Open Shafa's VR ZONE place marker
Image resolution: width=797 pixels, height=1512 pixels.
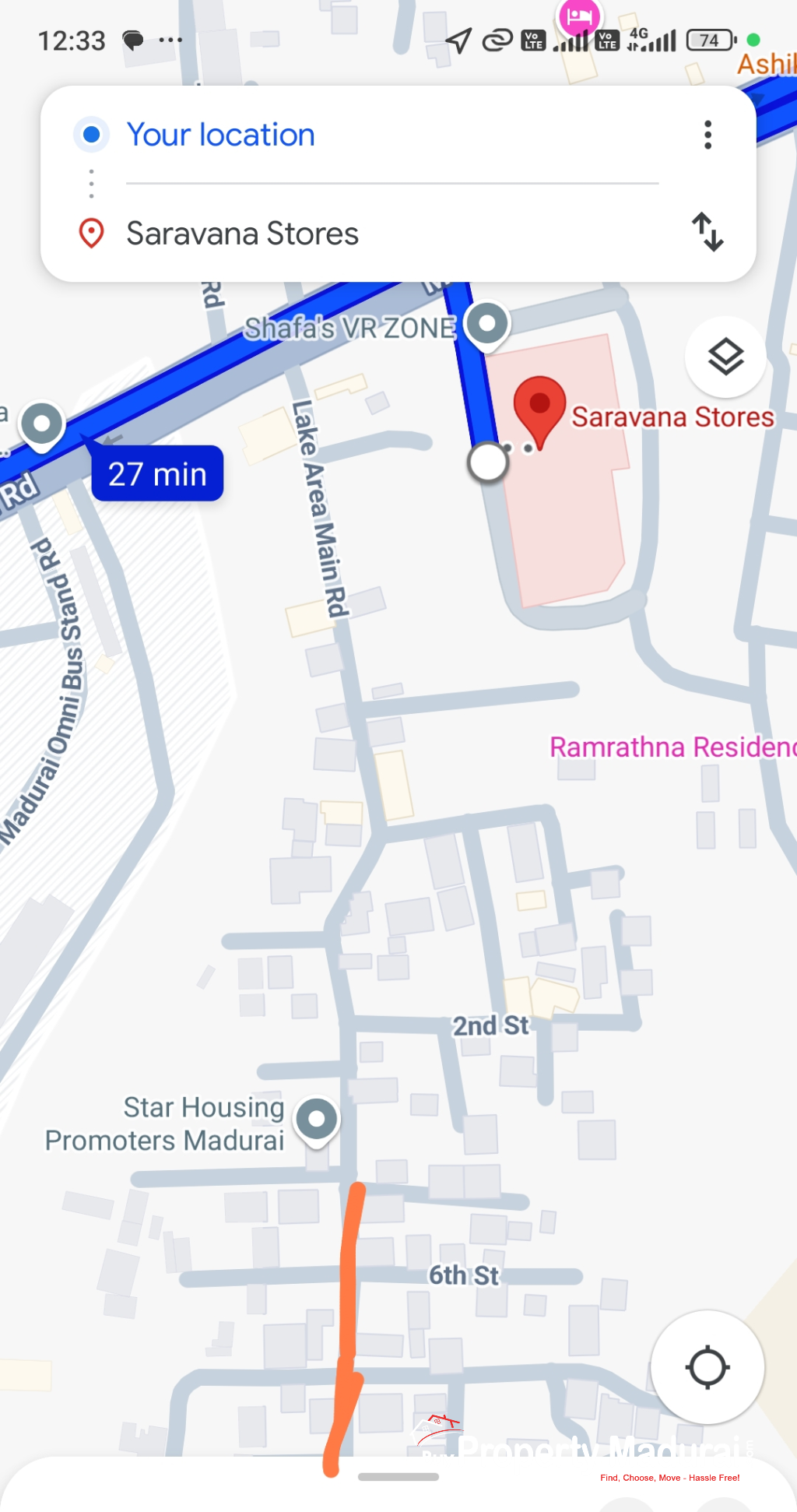pos(487,324)
